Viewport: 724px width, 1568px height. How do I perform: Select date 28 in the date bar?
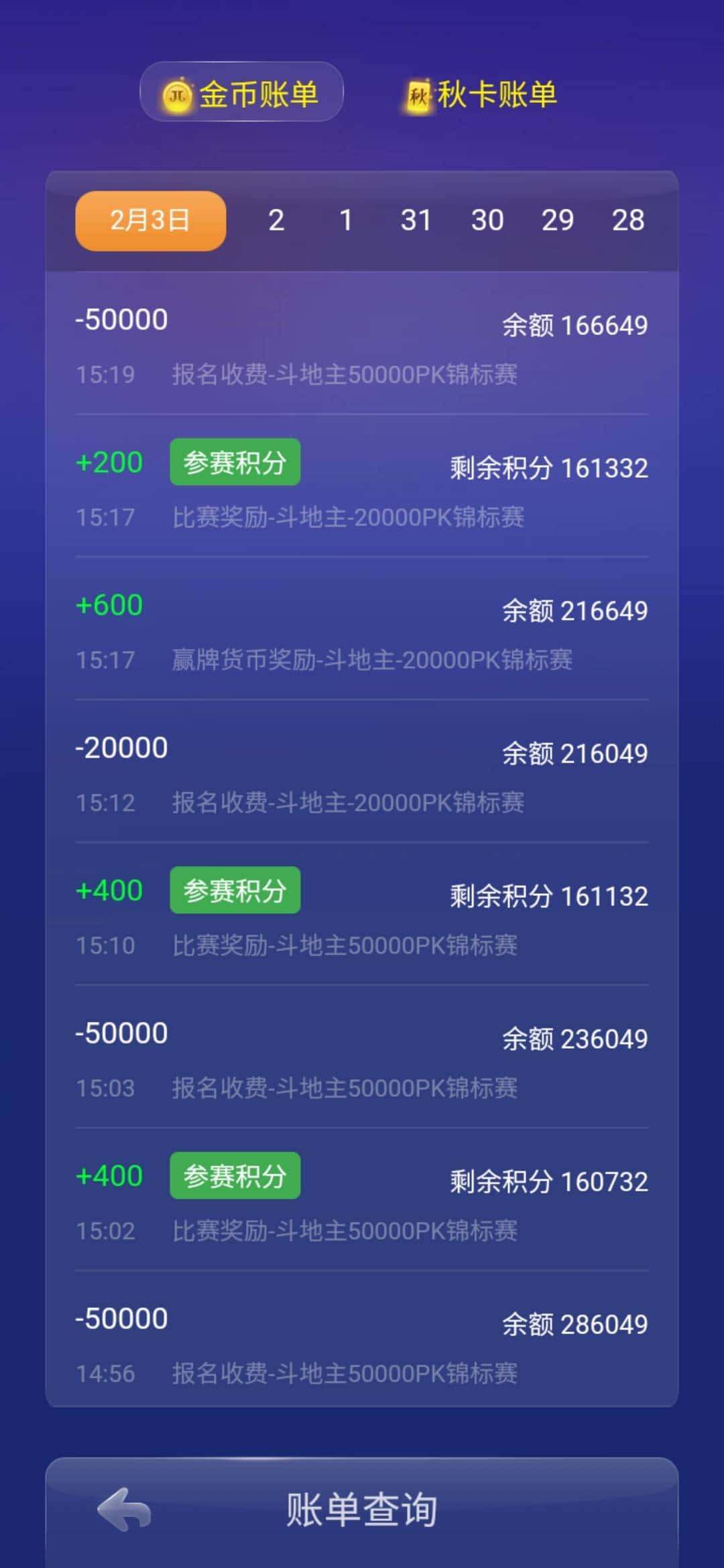point(629,219)
